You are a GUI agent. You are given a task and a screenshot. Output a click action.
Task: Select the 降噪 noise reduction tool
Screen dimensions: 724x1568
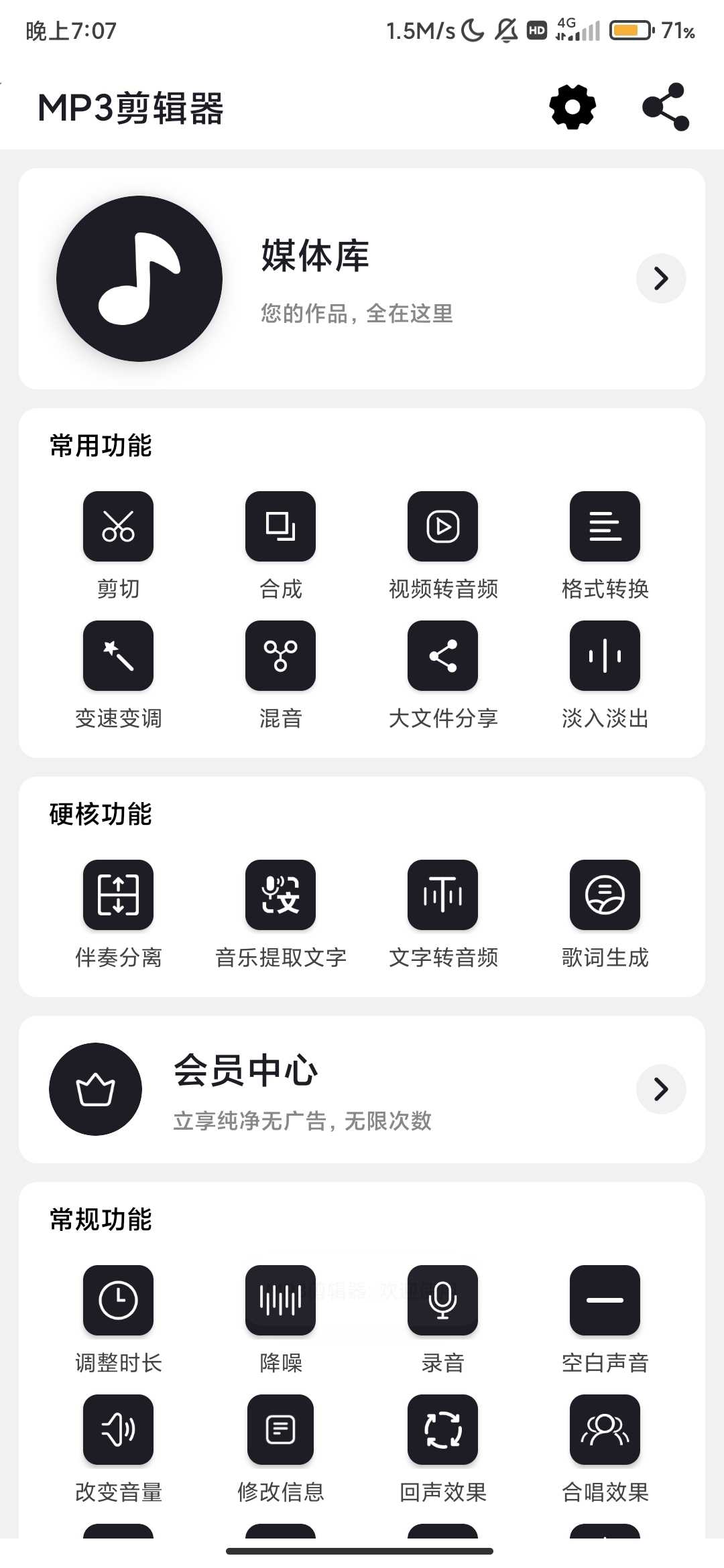click(x=280, y=1301)
